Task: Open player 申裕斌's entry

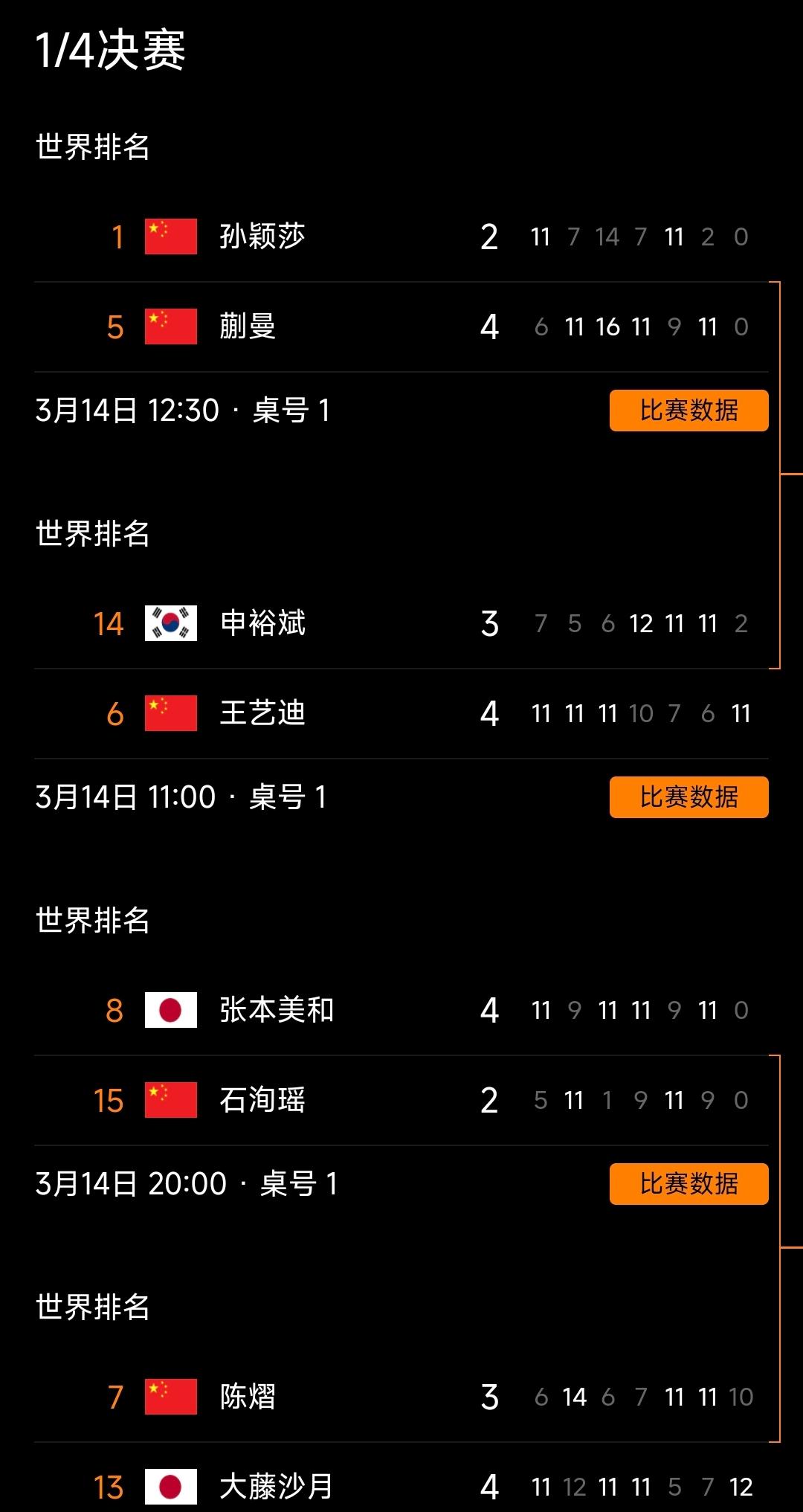Action: tap(401, 624)
